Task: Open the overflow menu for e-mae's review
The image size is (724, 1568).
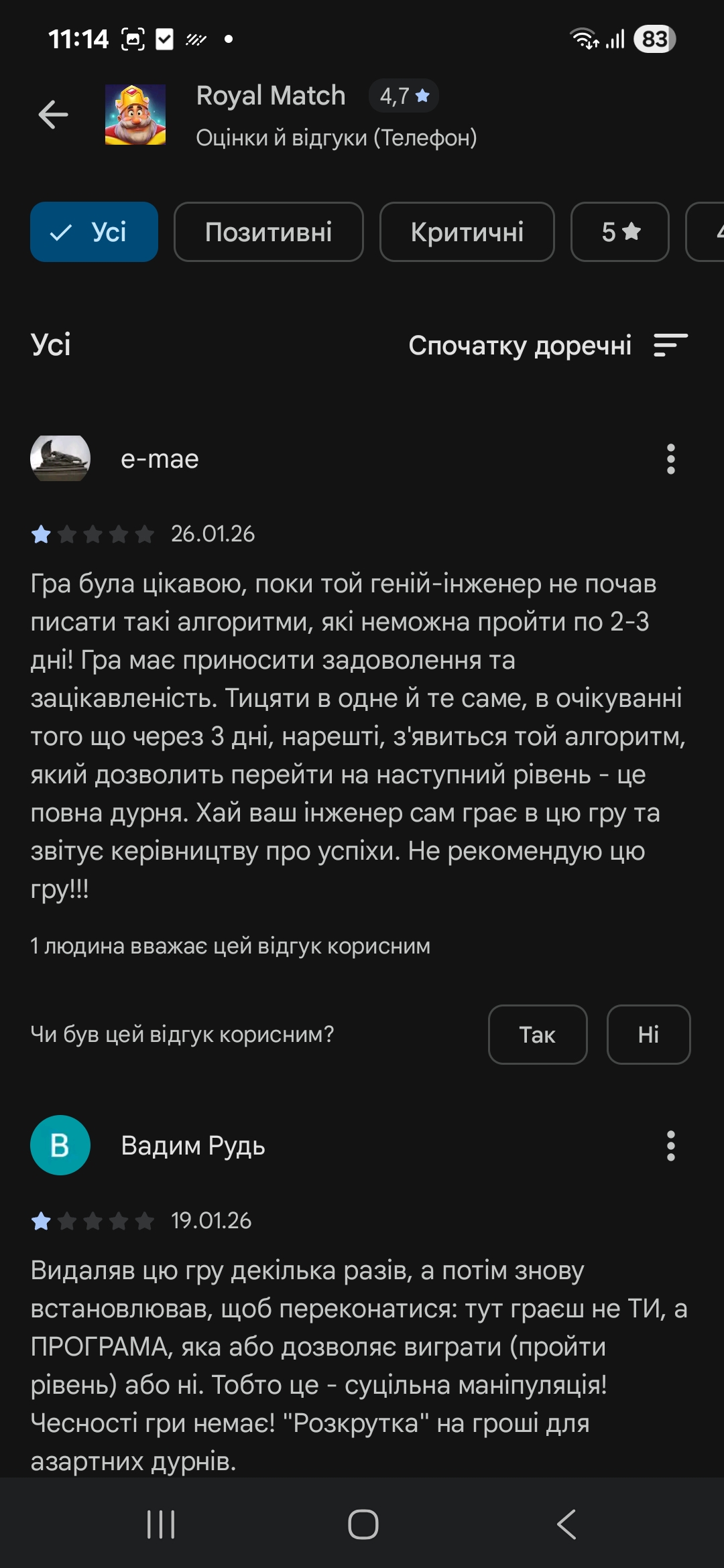Action: (670, 460)
